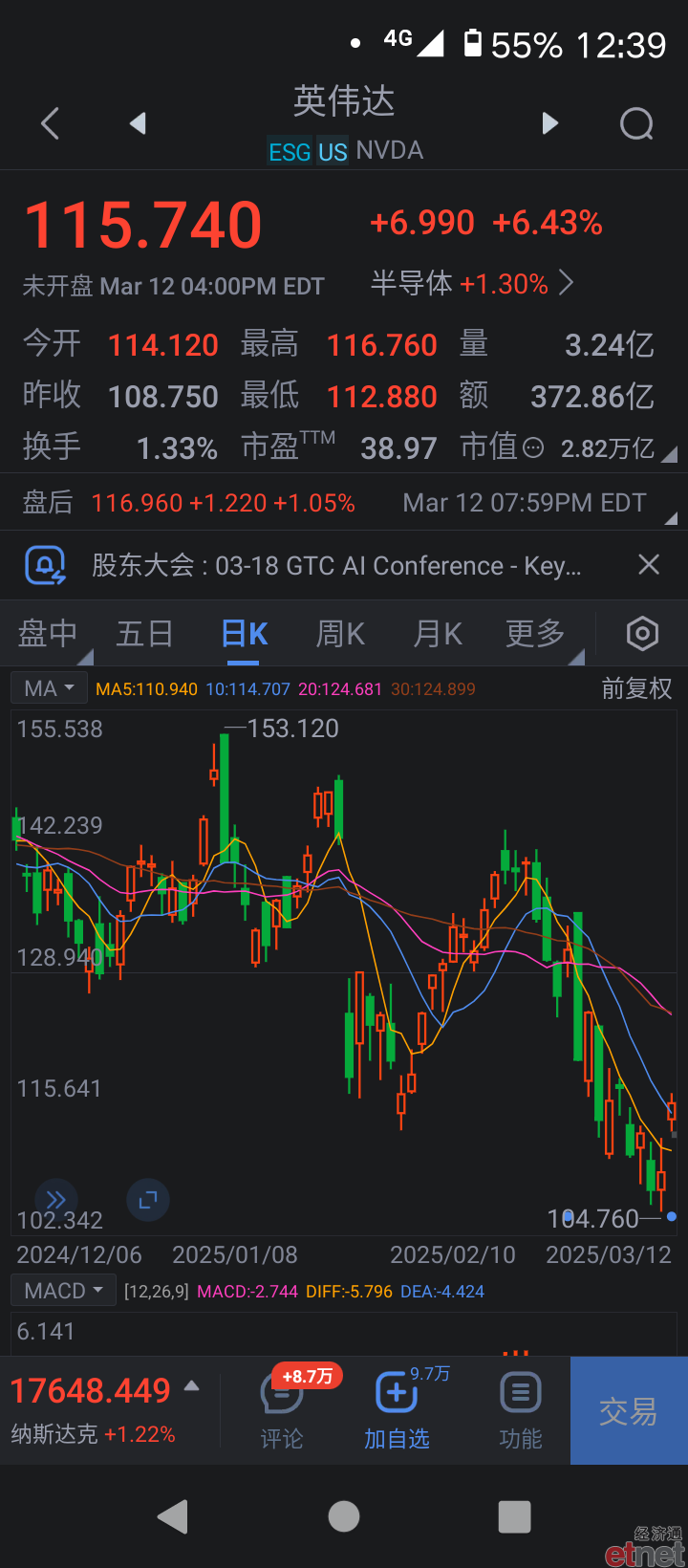Switch to the 五日 tab
Image resolution: width=688 pixels, height=1568 pixels.
click(145, 633)
